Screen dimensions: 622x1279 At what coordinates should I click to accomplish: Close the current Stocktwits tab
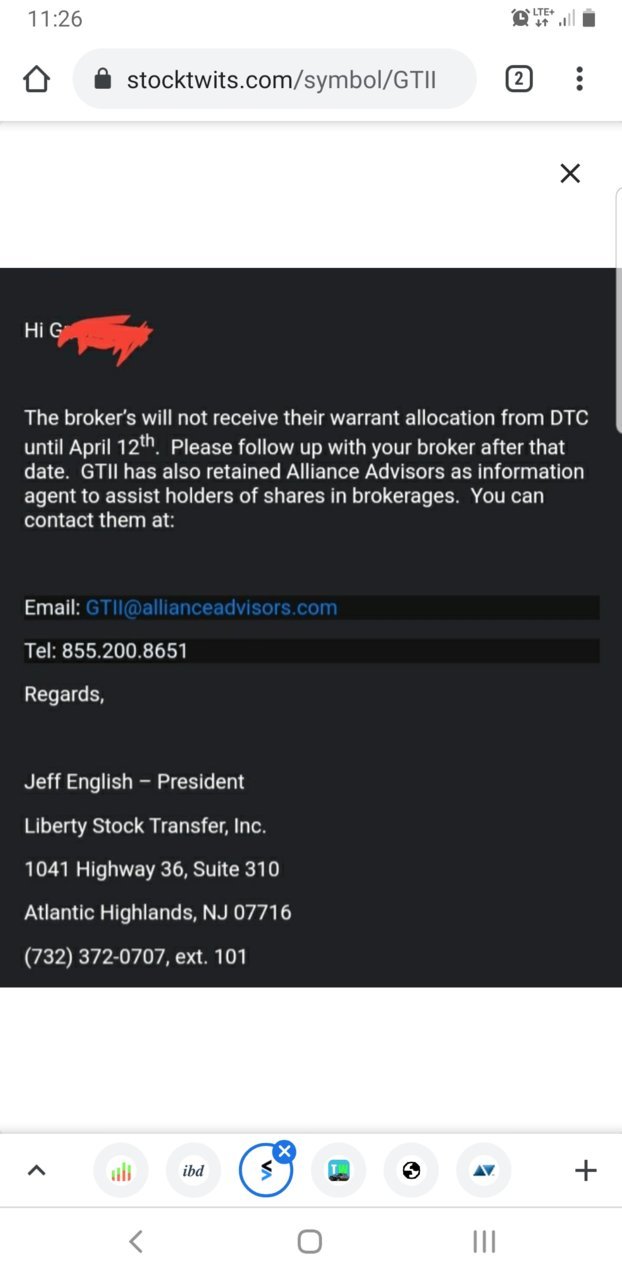(285, 1152)
